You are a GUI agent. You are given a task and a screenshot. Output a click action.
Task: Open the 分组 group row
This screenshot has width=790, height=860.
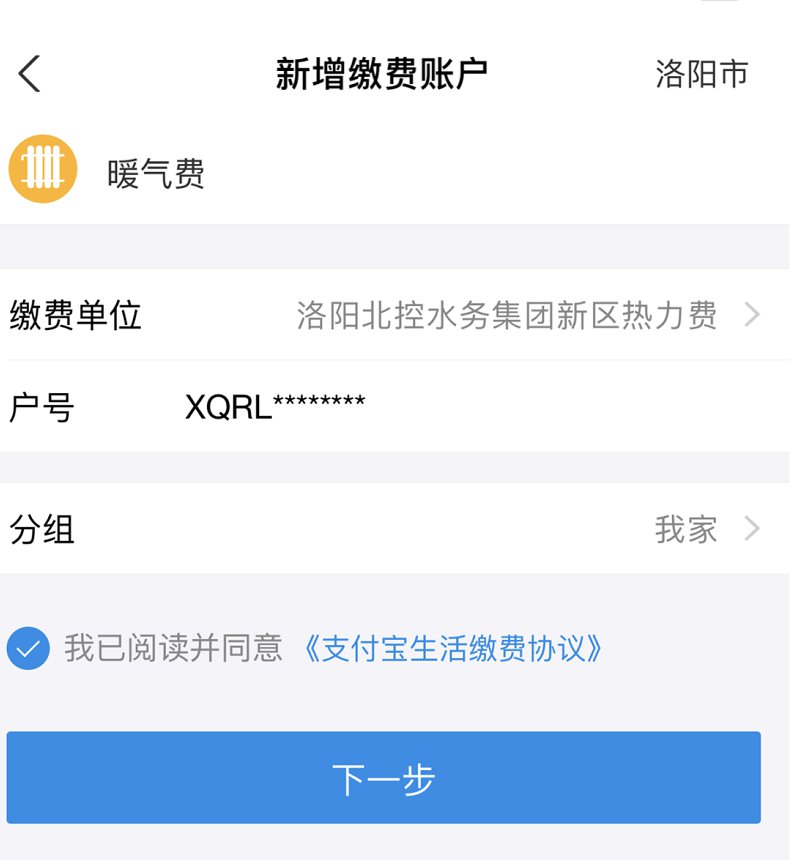(x=395, y=529)
